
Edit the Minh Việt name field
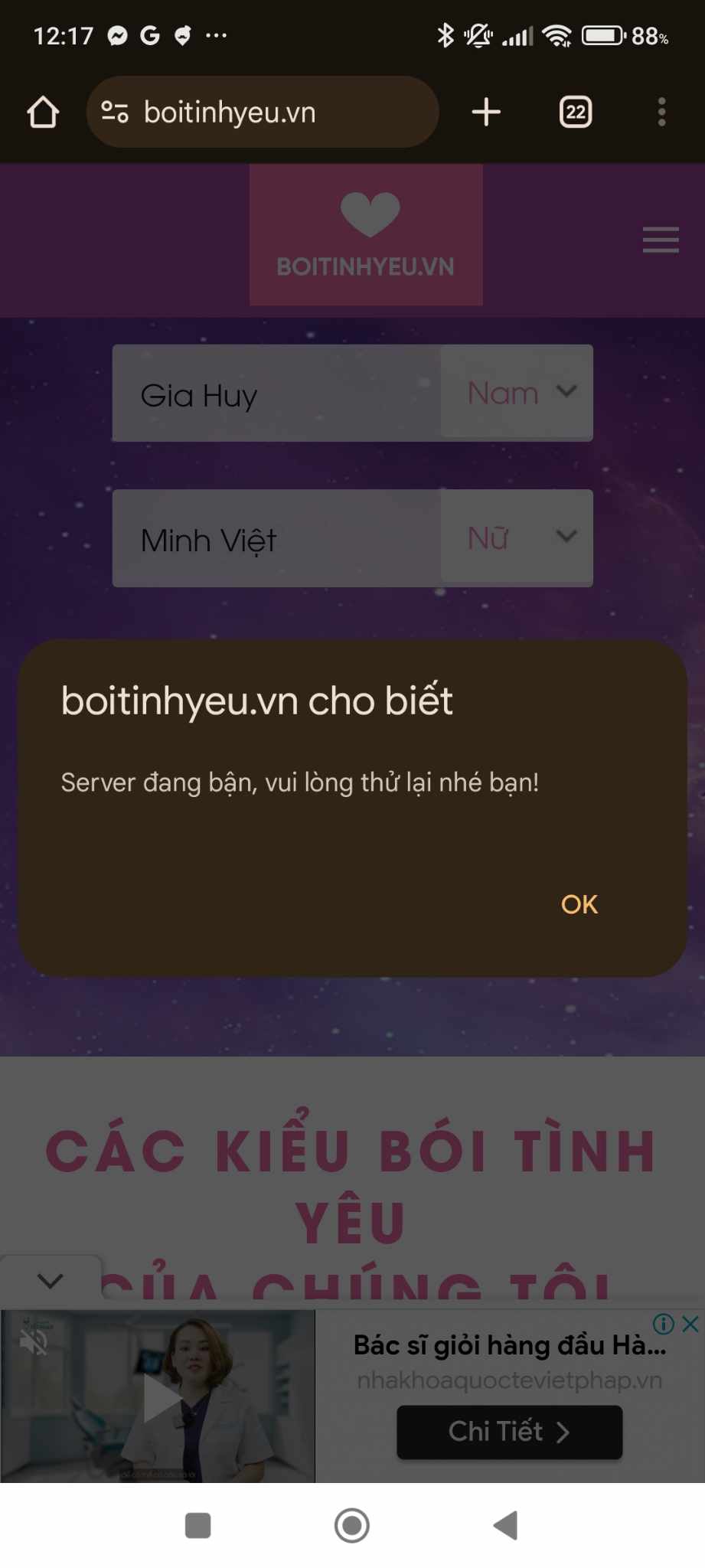pos(276,539)
